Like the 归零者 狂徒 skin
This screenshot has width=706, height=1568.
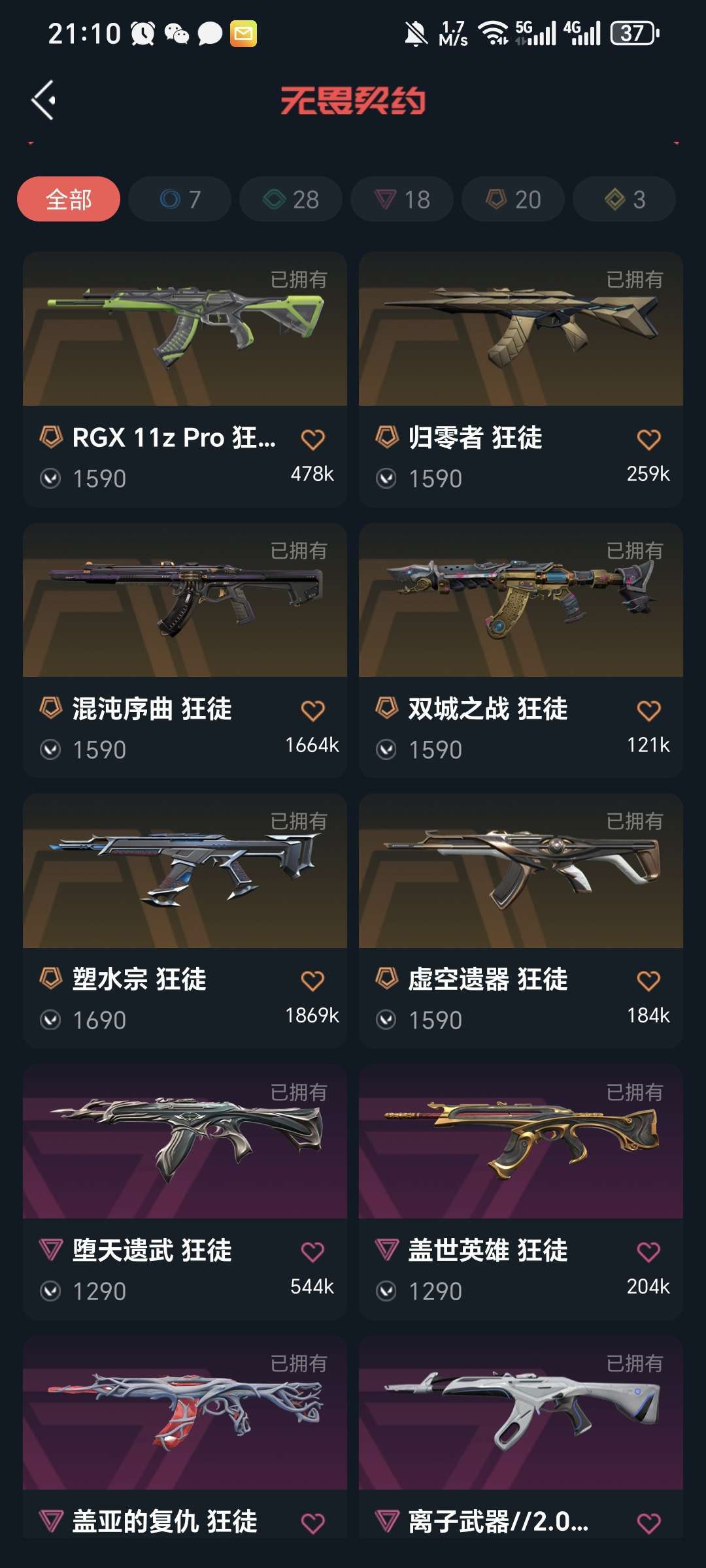pyautogui.click(x=648, y=440)
